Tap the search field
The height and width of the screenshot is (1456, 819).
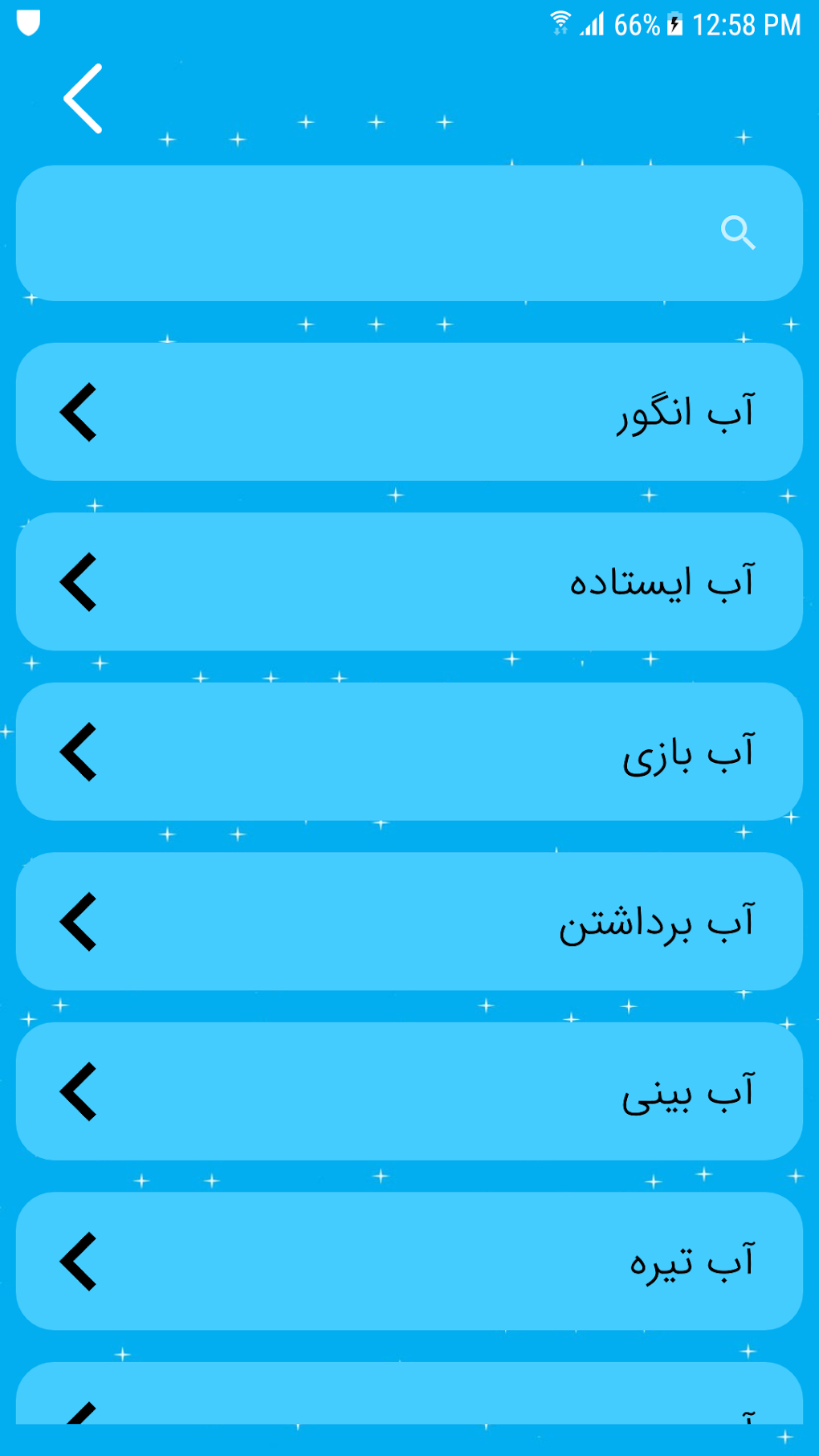coord(409,233)
